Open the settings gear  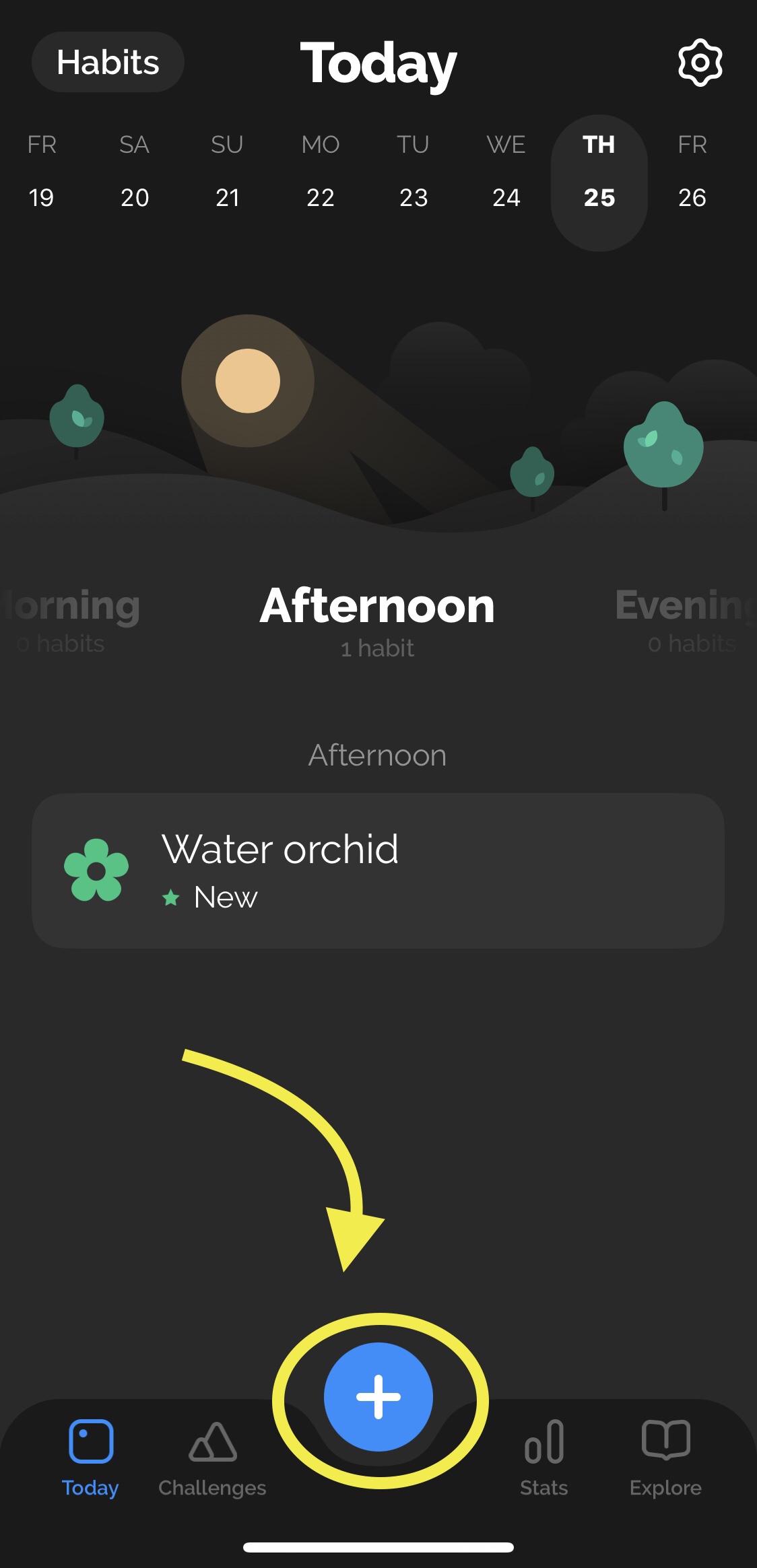coord(700,63)
